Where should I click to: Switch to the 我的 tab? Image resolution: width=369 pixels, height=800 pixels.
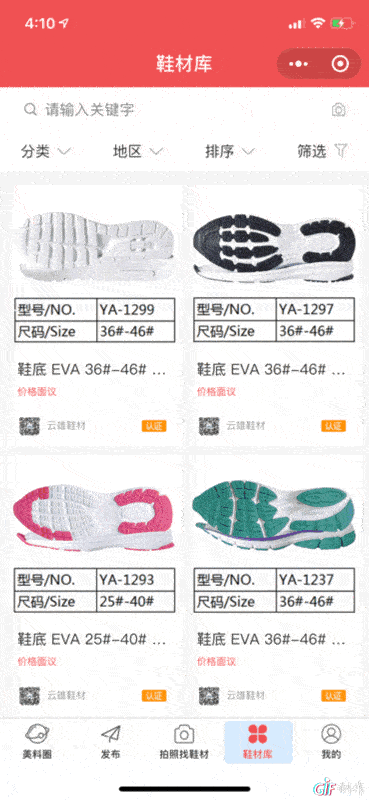pos(331,742)
